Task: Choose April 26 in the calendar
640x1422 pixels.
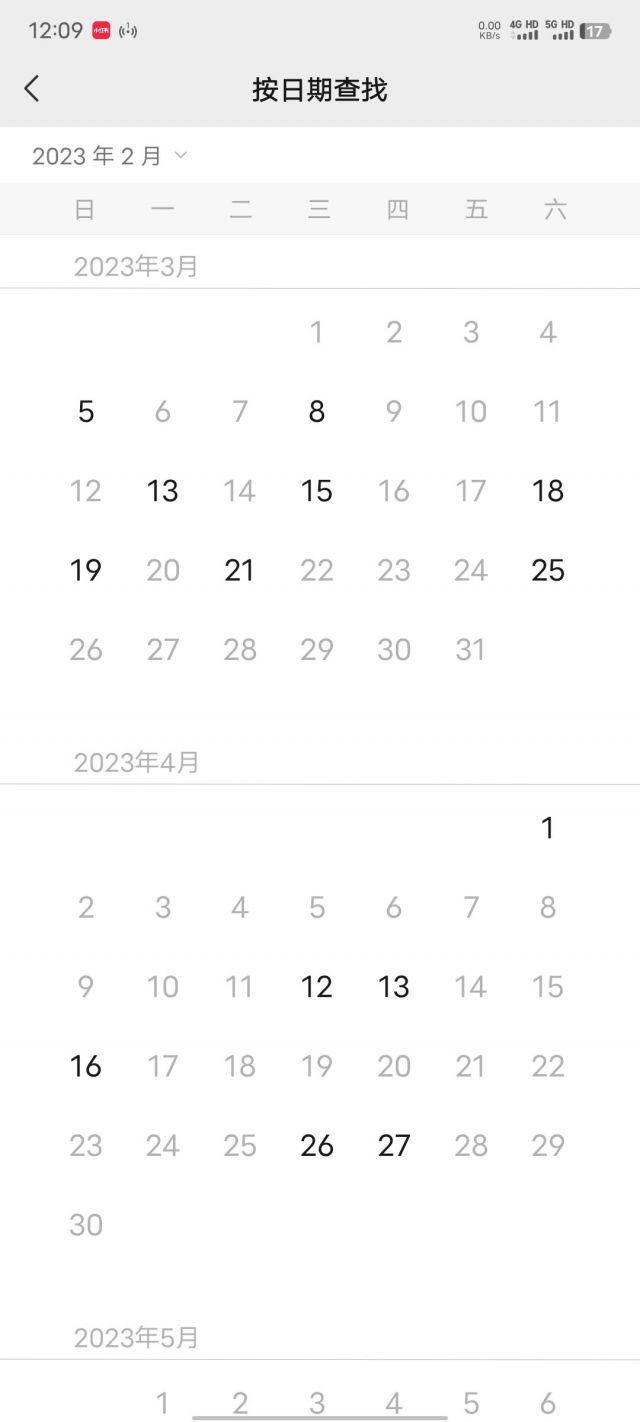Action: click(317, 1146)
